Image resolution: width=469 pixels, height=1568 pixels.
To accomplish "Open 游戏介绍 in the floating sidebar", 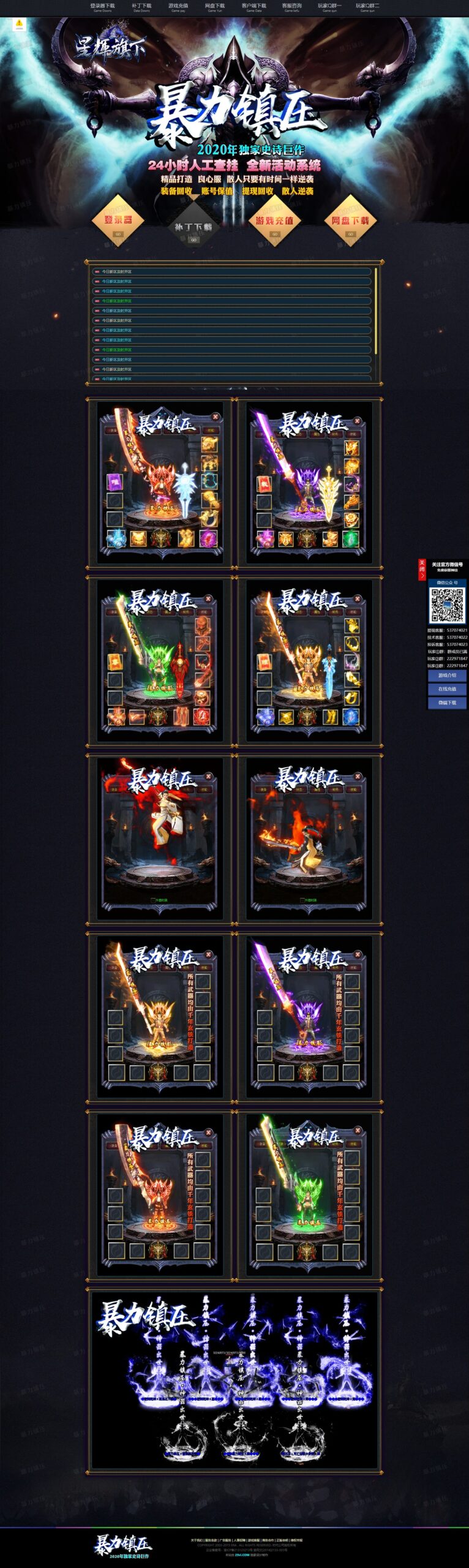I will [x=447, y=675].
